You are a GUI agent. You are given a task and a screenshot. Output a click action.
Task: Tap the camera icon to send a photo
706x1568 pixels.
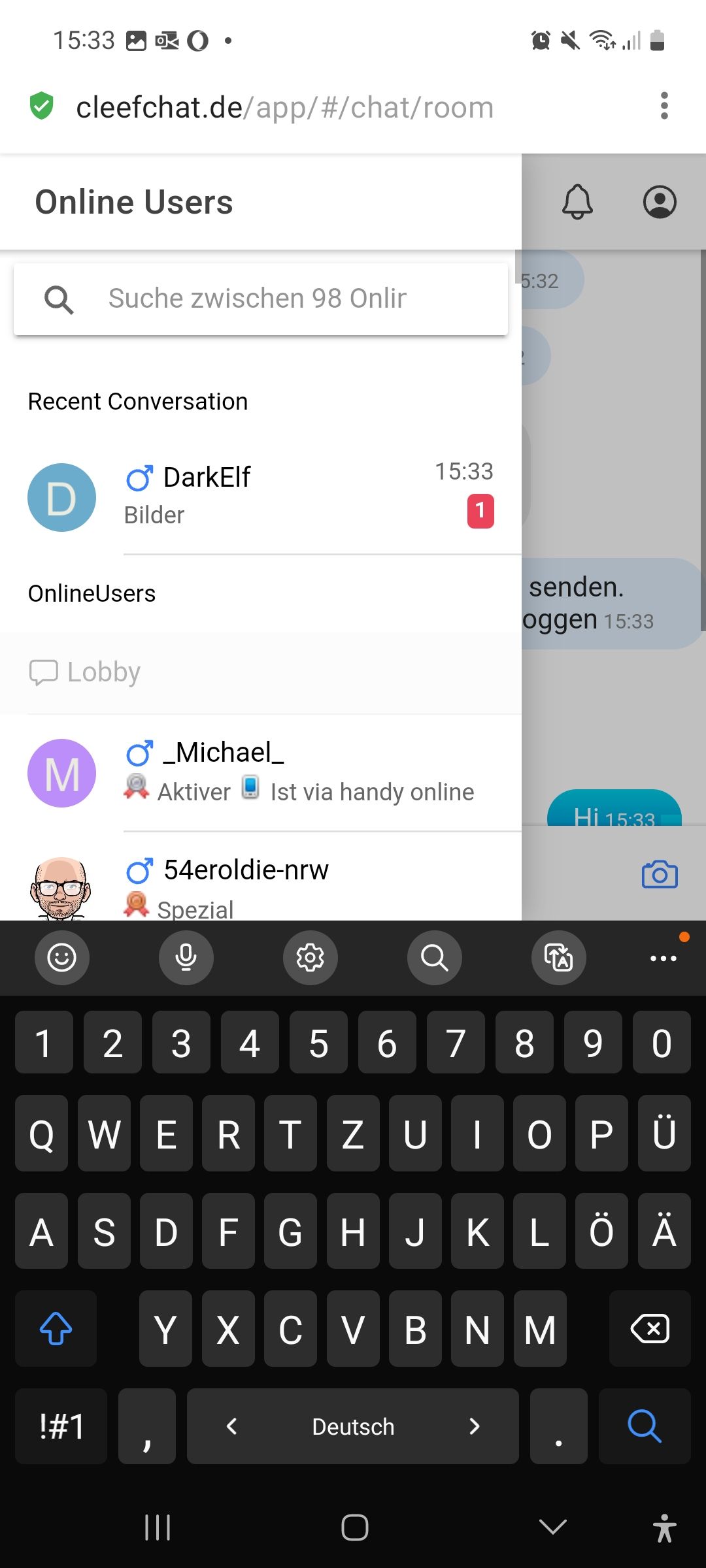tap(660, 874)
